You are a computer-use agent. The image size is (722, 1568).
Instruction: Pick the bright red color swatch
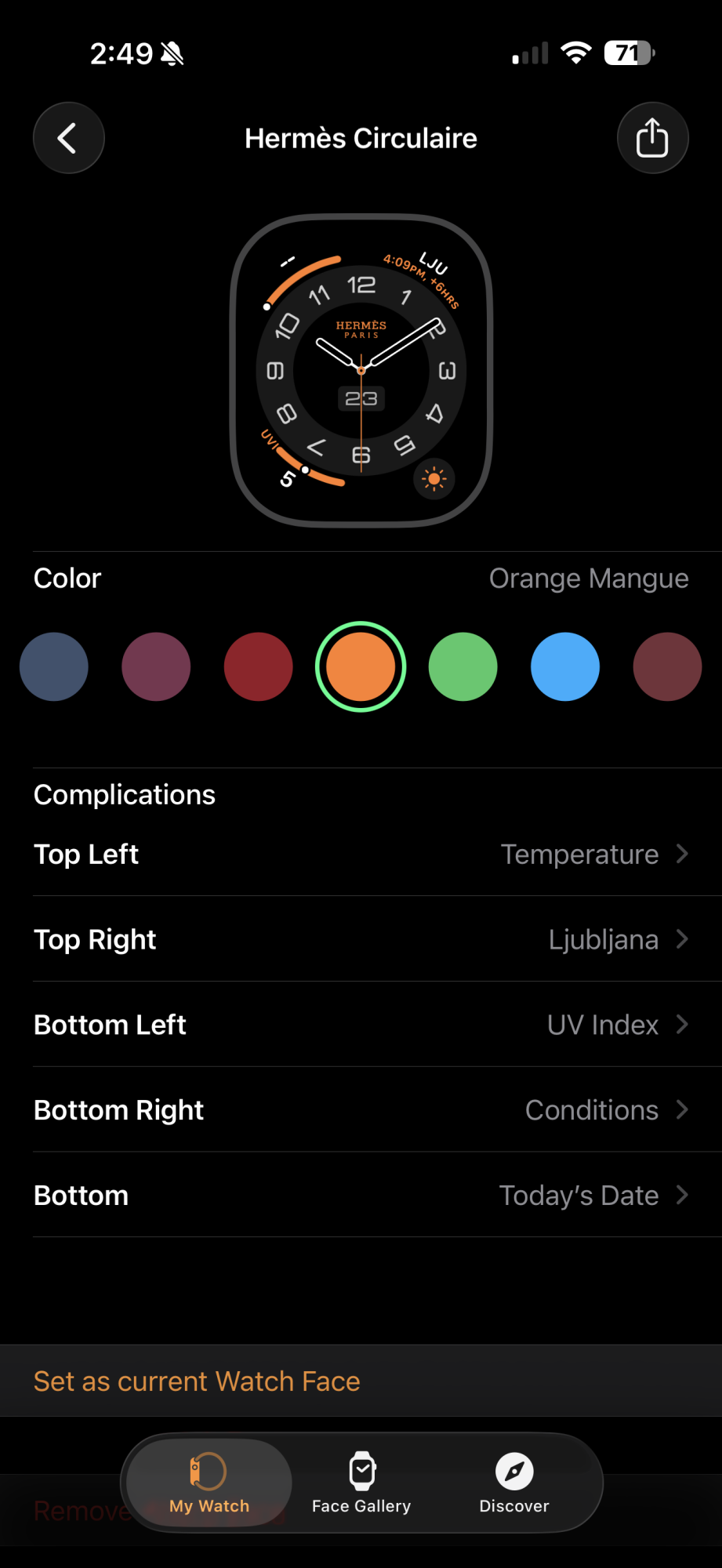click(258, 666)
